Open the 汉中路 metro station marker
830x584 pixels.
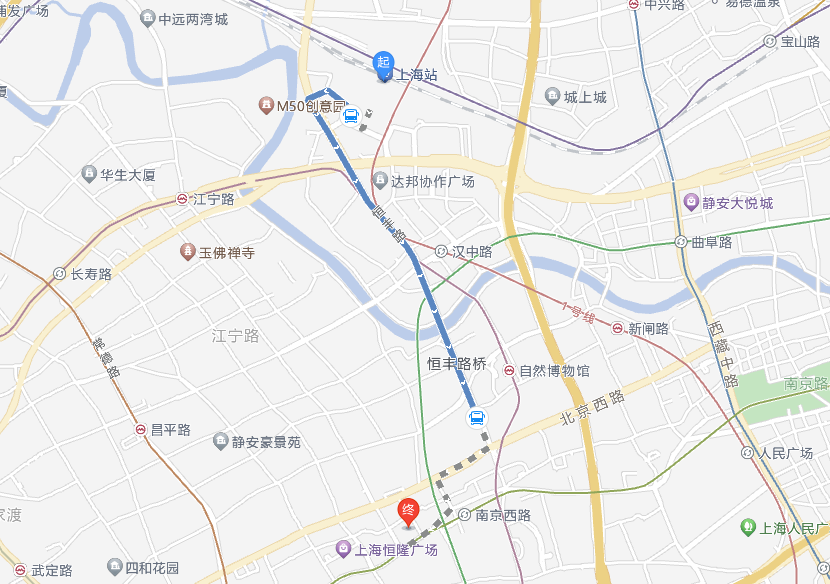click(x=442, y=252)
